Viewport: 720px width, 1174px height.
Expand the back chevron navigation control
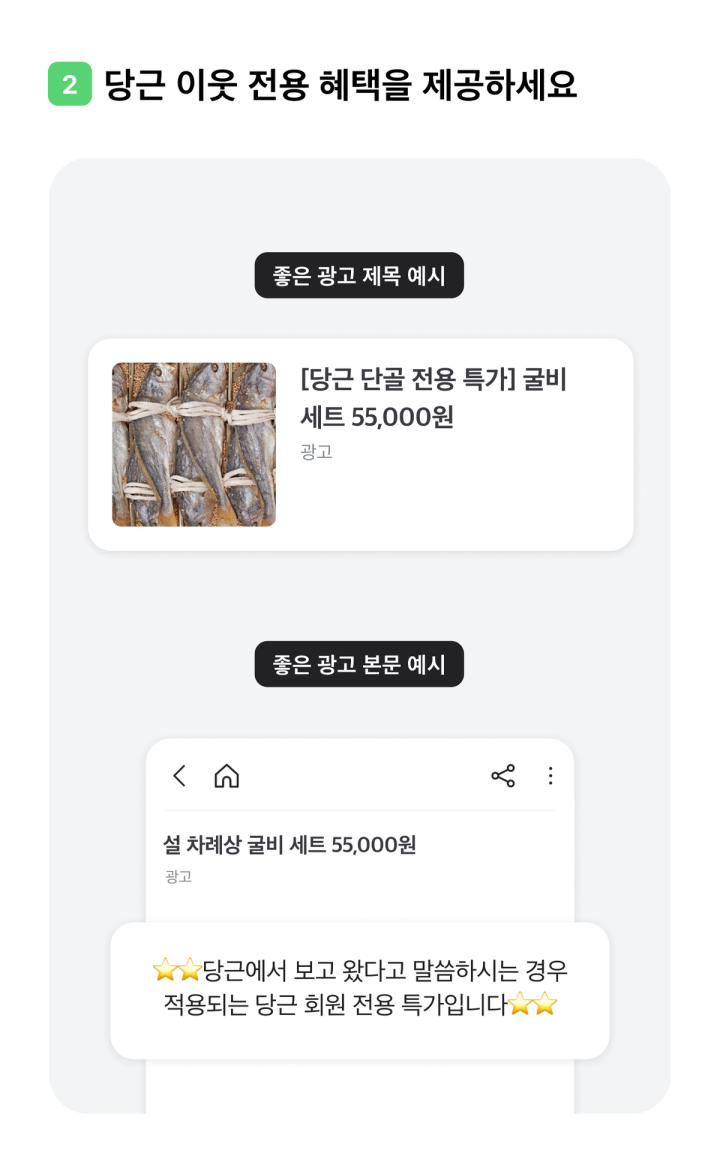click(179, 775)
